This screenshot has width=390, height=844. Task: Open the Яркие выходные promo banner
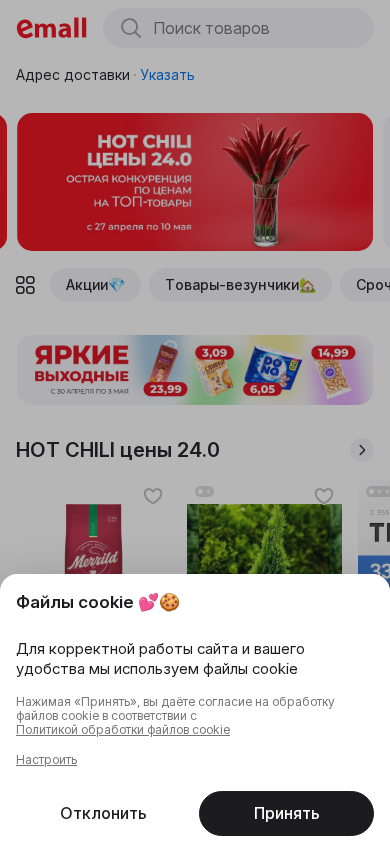click(195, 370)
